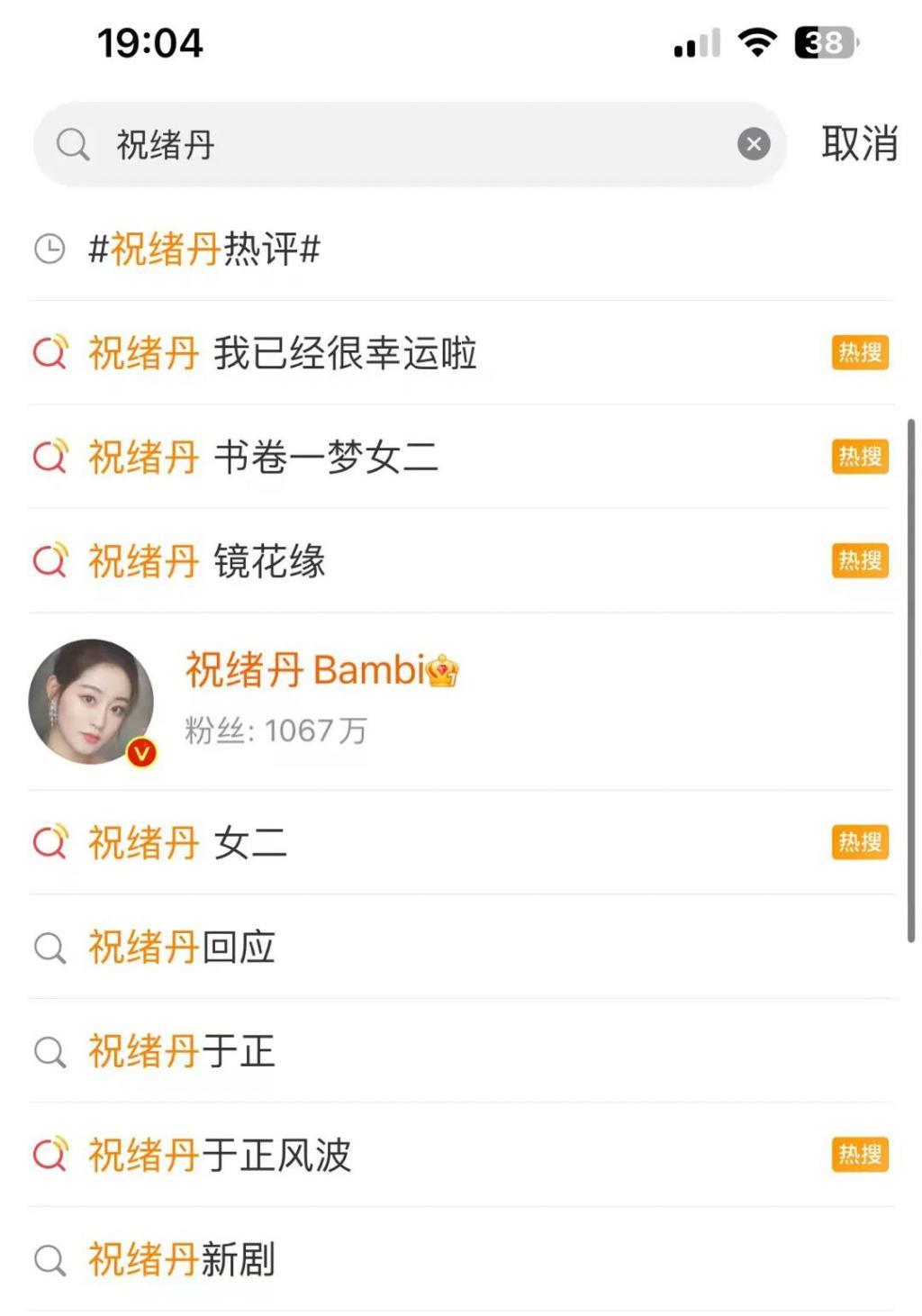
Task: Clear the search field with the x button
Action: point(753,142)
